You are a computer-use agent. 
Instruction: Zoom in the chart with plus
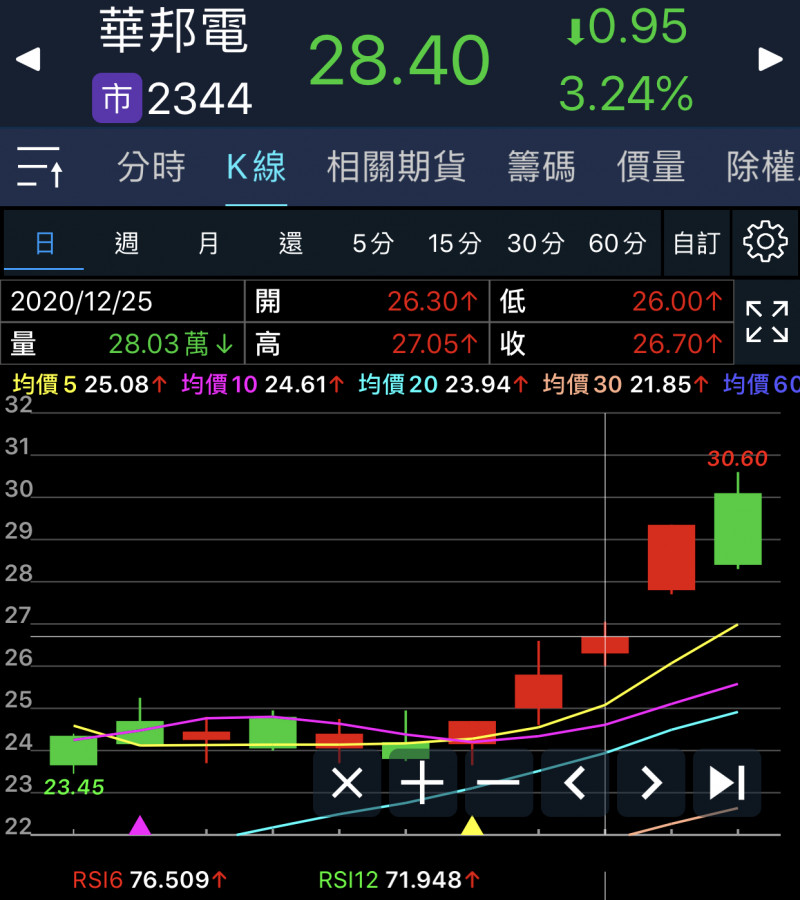pyautogui.click(x=423, y=783)
